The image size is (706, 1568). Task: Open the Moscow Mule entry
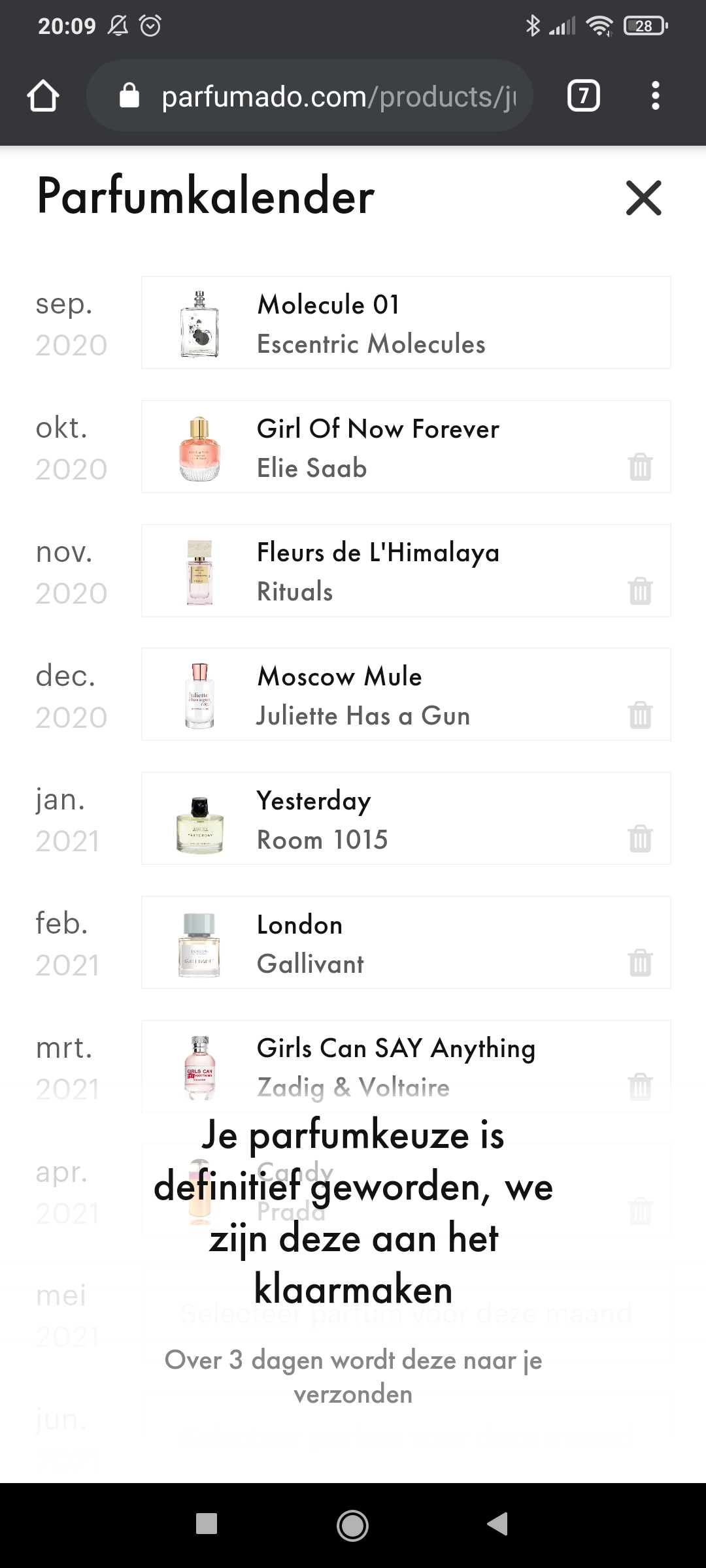pyautogui.click(x=406, y=694)
